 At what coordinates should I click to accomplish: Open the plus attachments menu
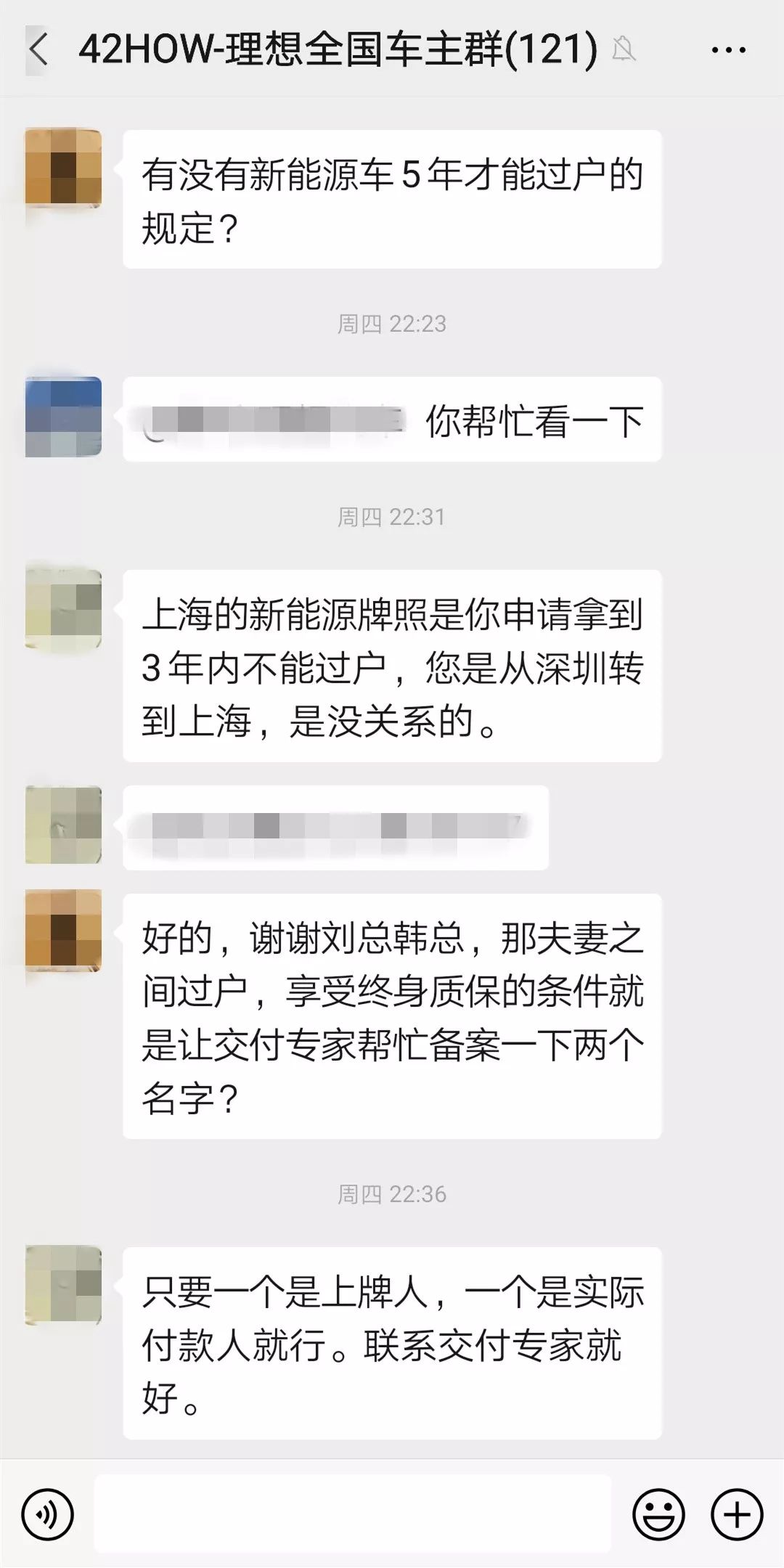tap(737, 1515)
